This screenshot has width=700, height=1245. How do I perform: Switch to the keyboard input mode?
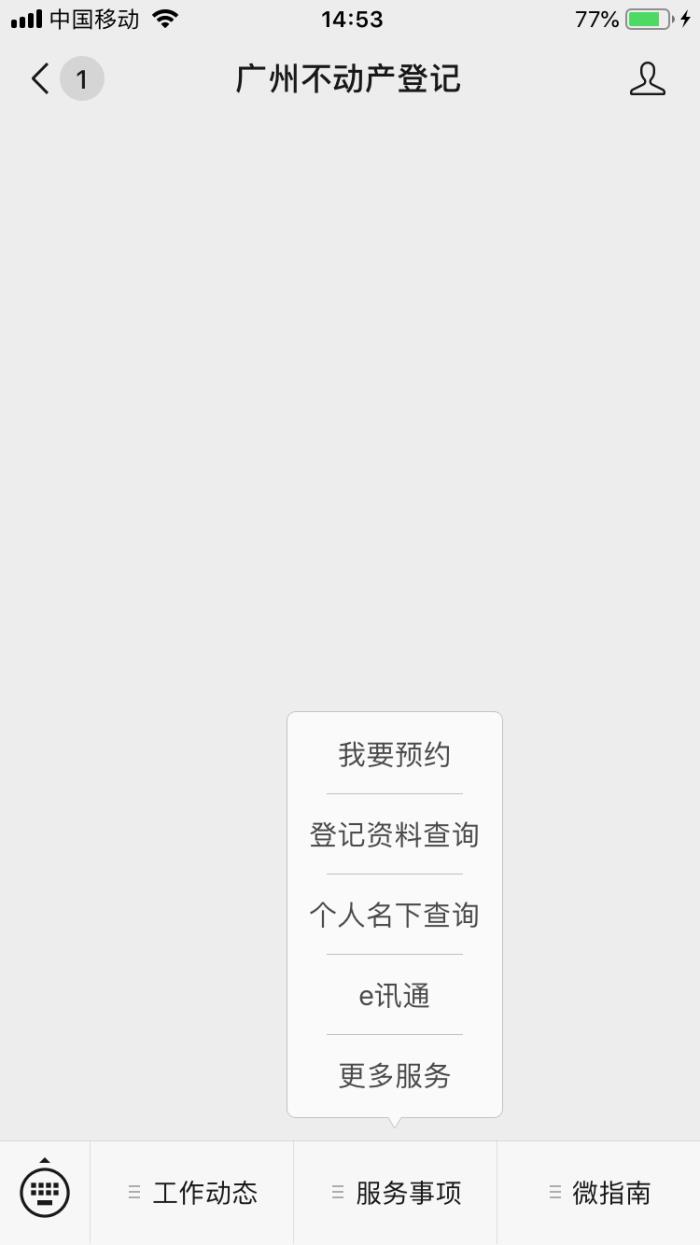45,1192
